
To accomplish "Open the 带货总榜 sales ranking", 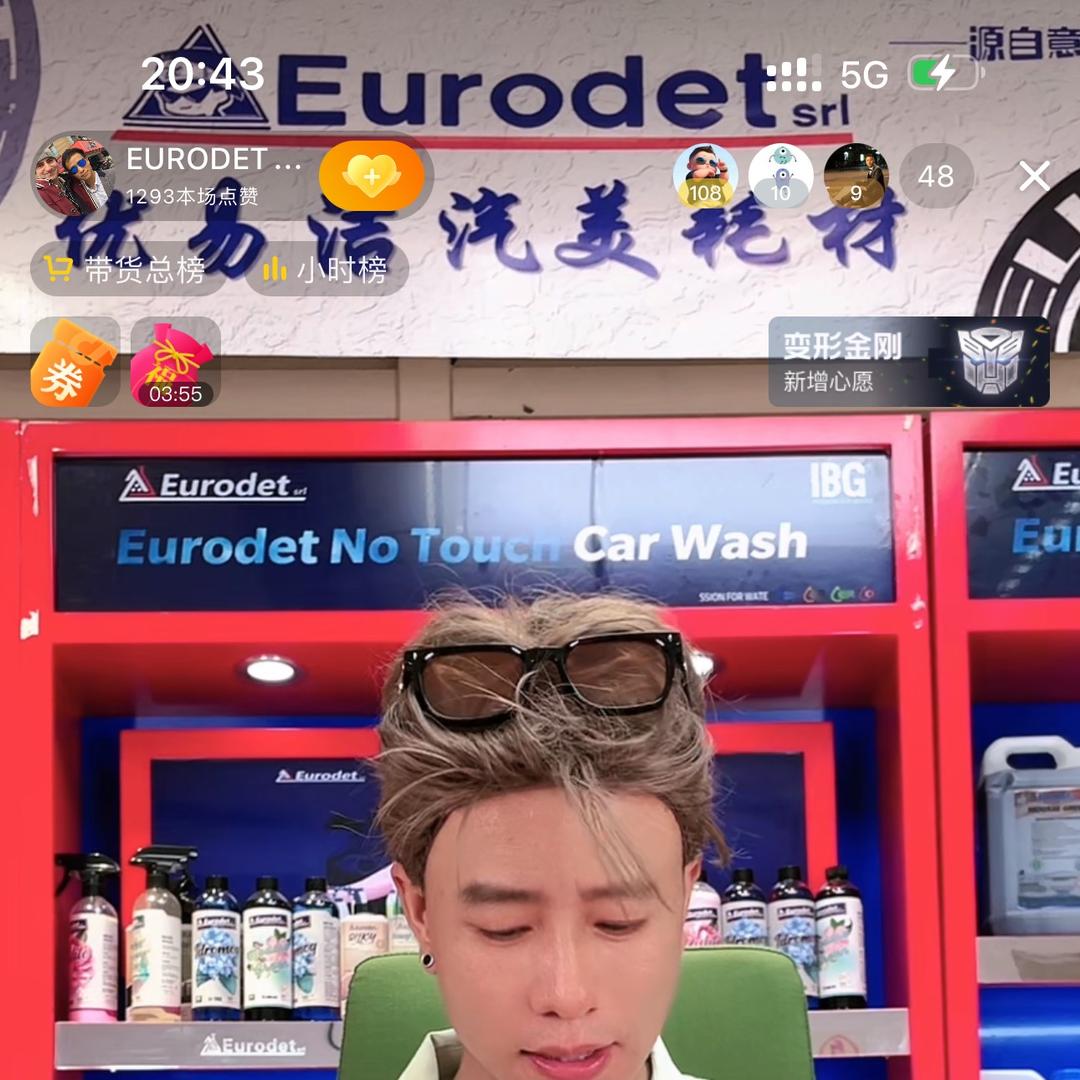I will [x=126, y=269].
